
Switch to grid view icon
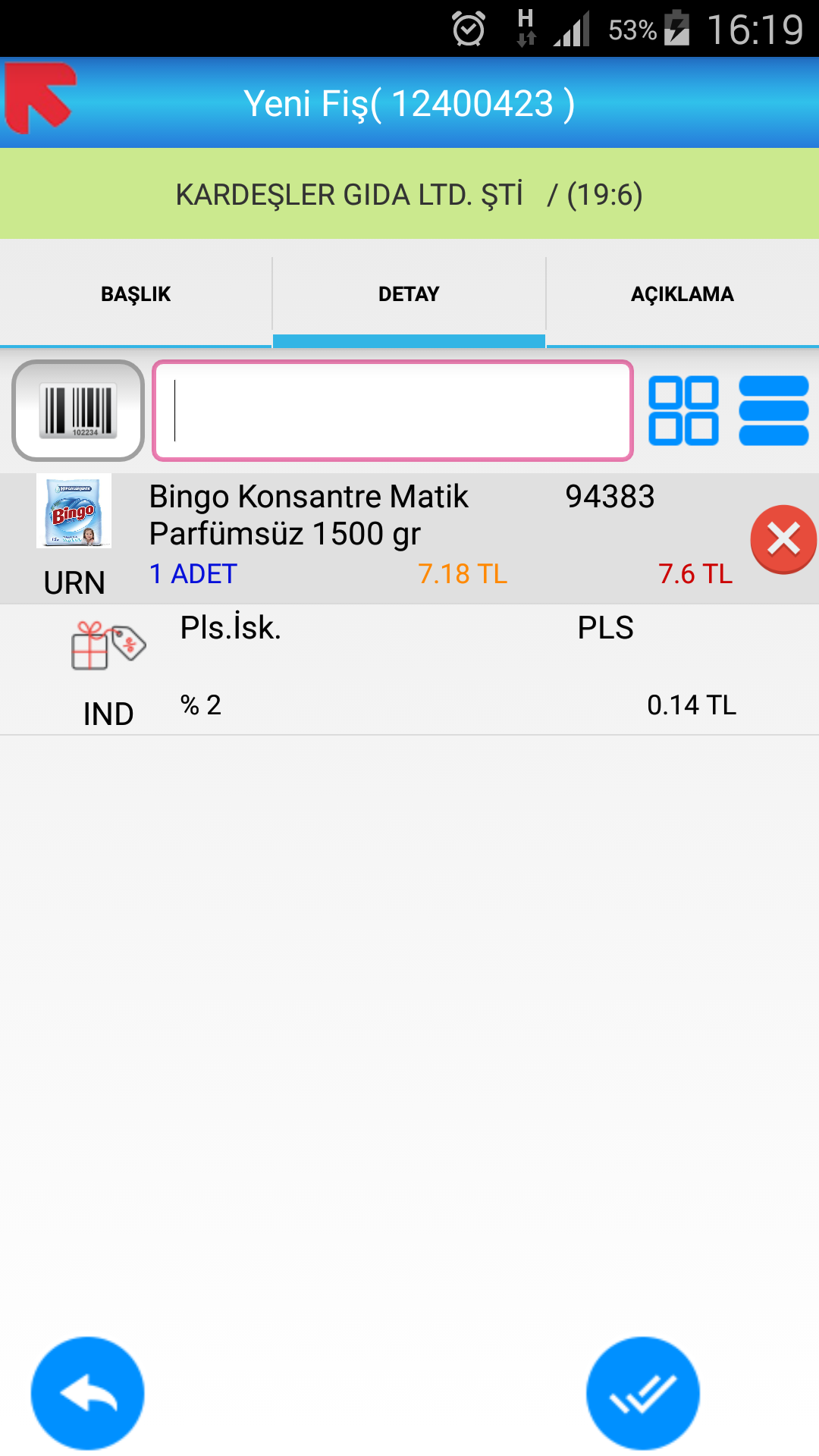tap(683, 410)
